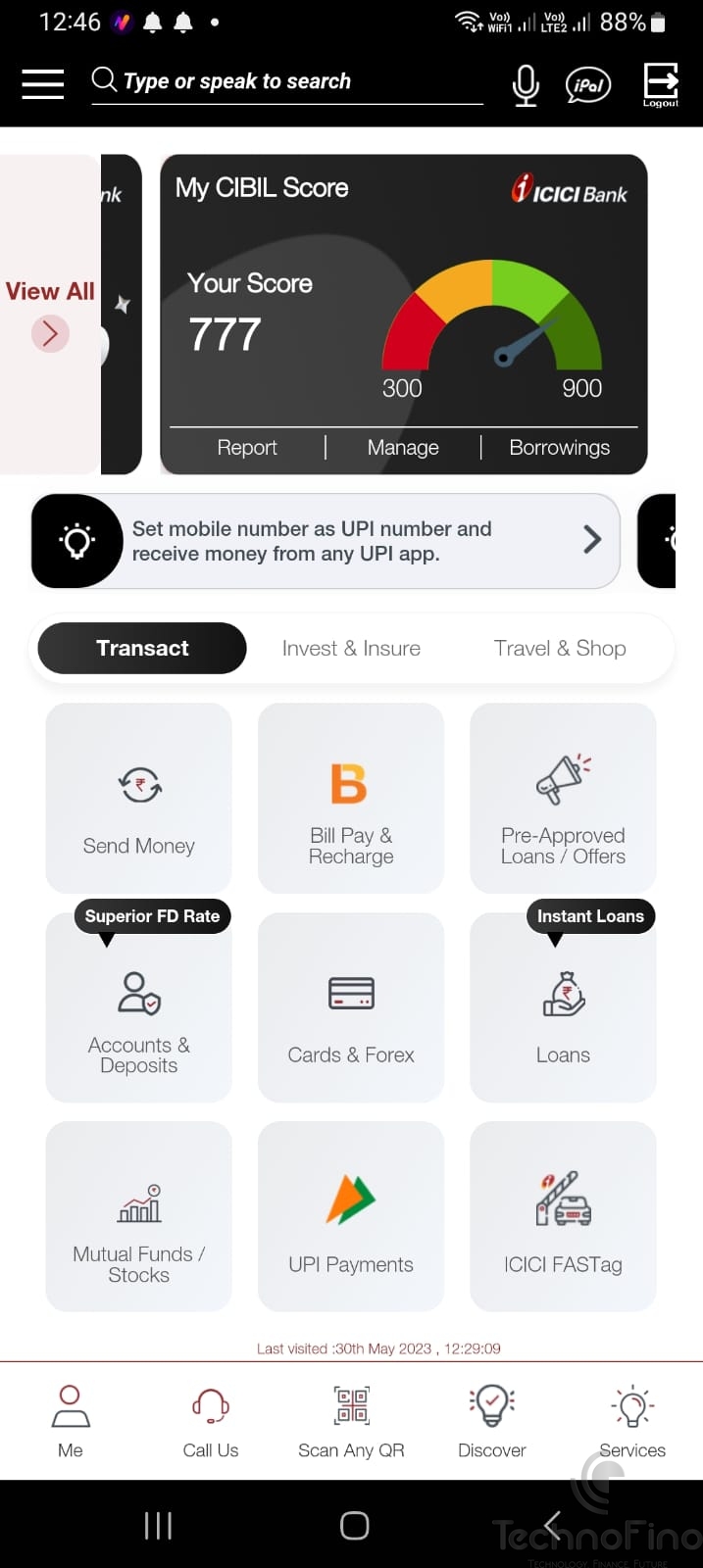Open Manage on CIBIL score card

(x=403, y=448)
